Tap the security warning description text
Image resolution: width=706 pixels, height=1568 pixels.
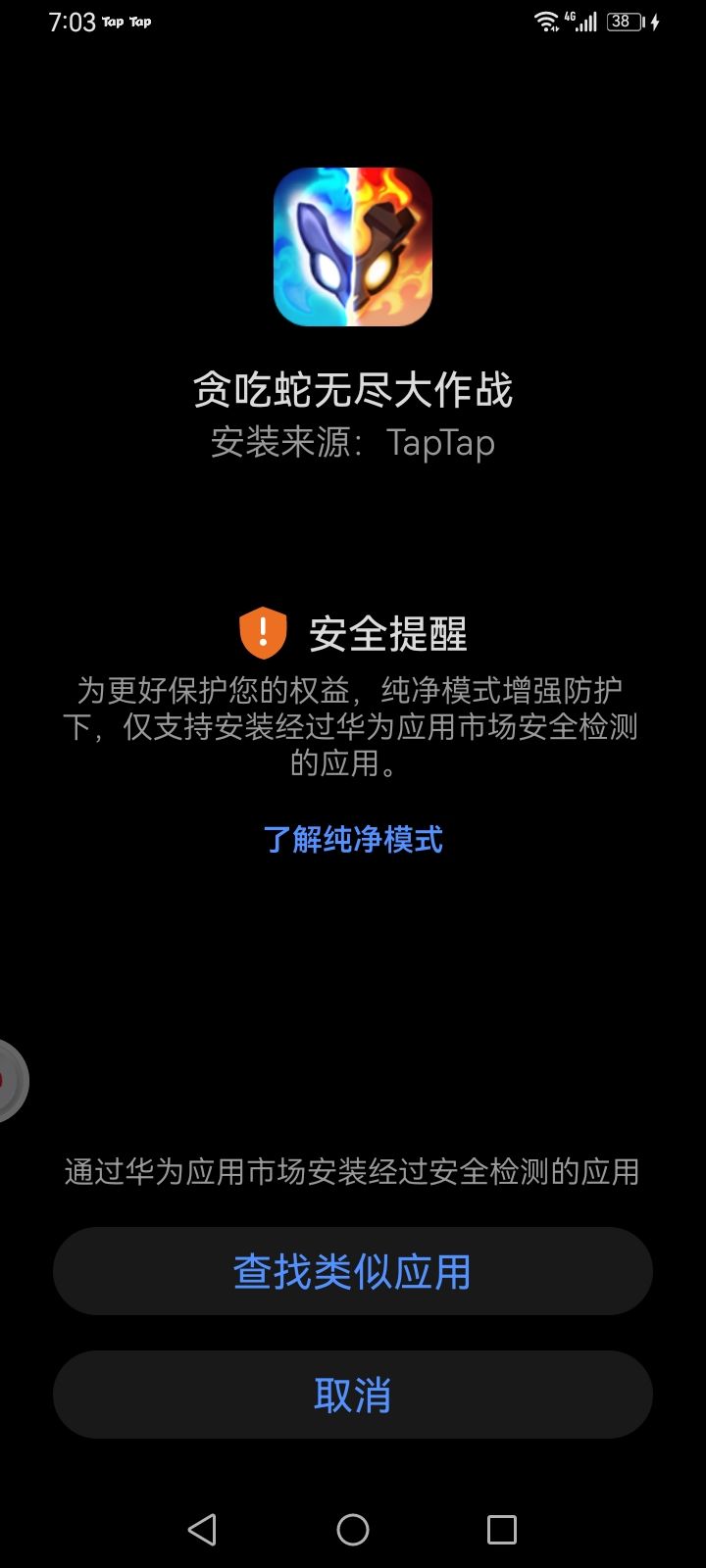tap(353, 726)
